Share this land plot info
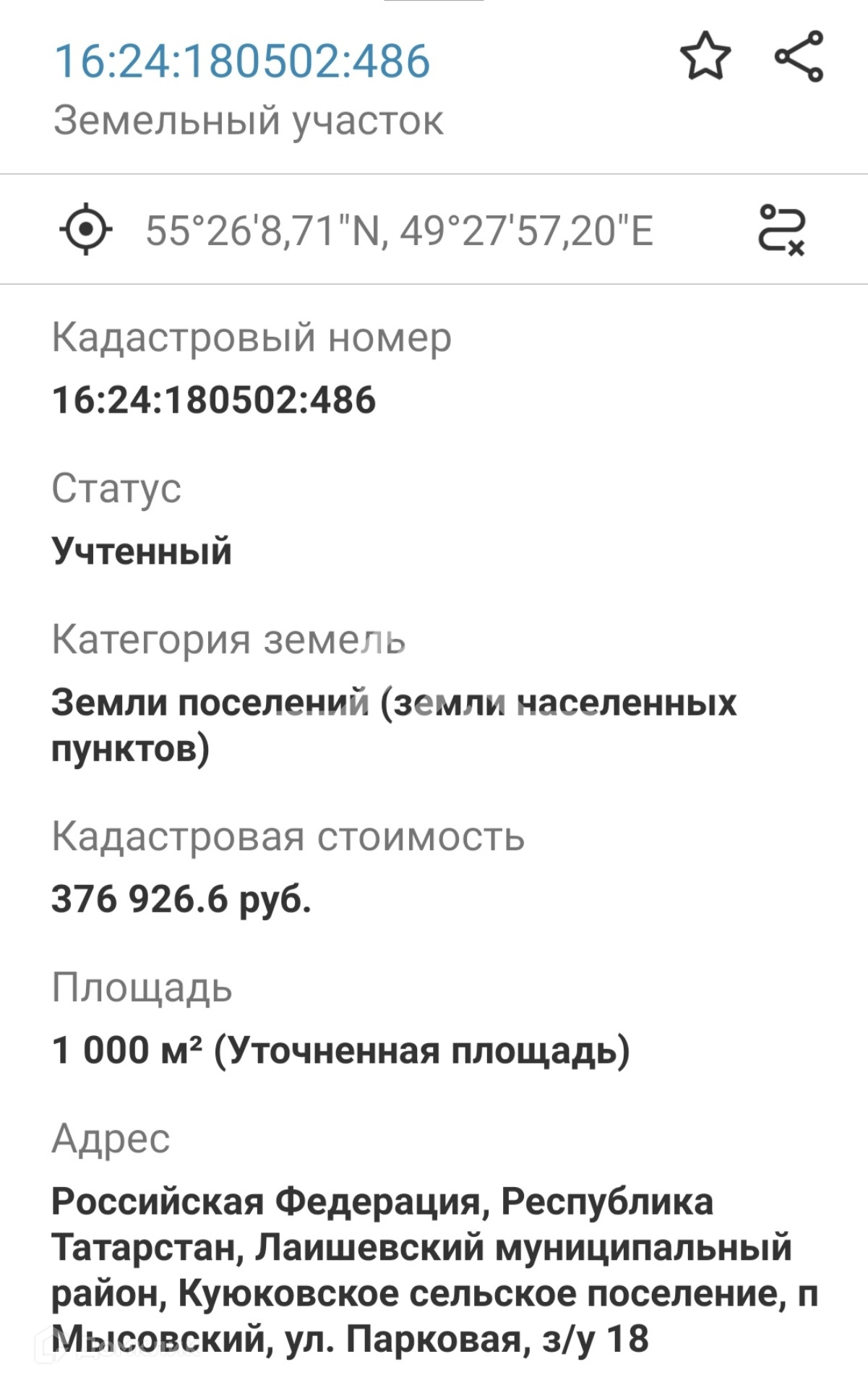The image size is (868, 1388). (799, 56)
